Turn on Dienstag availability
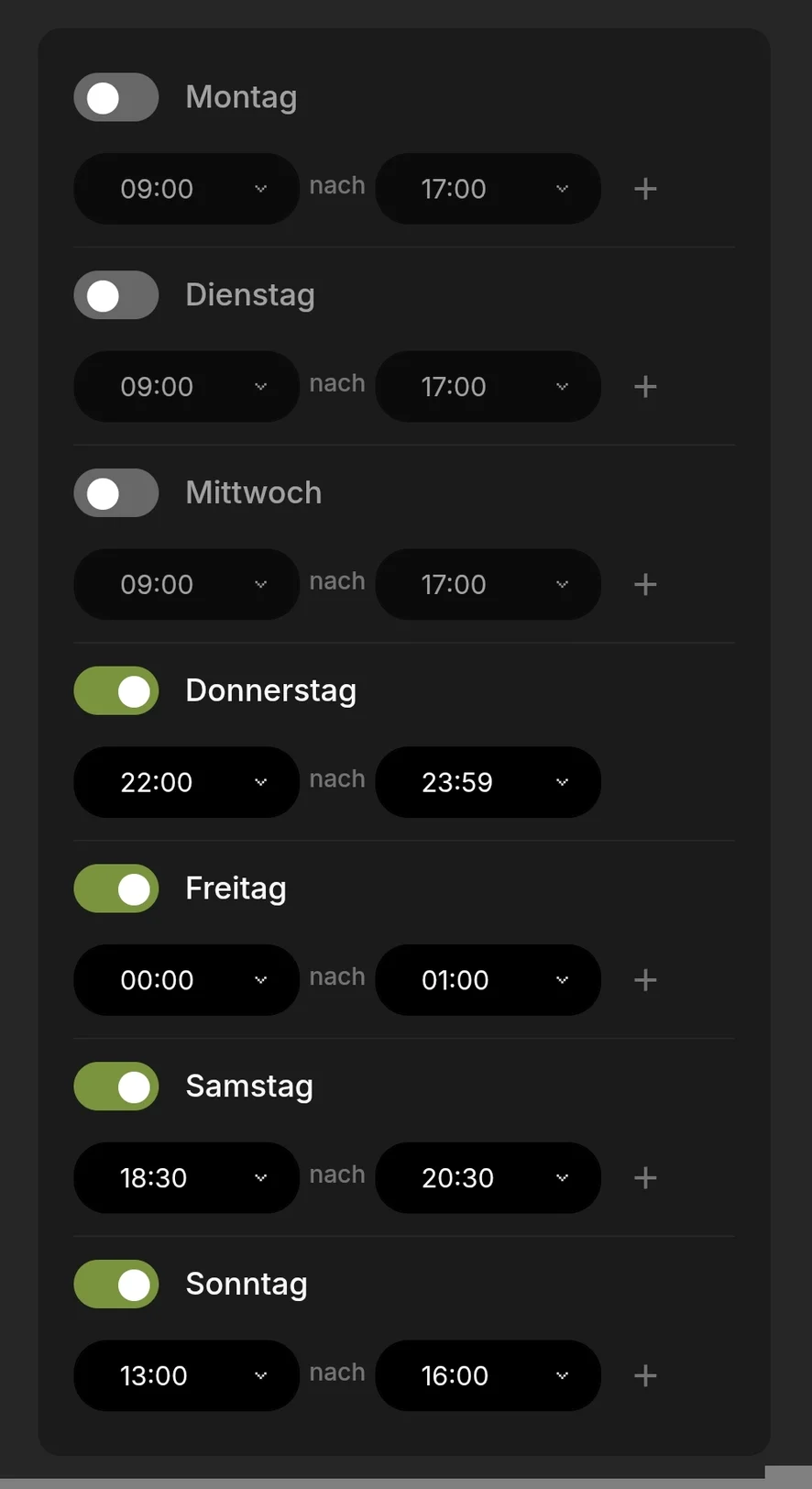This screenshot has width=812, height=1489. pyautogui.click(x=116, y=295)
